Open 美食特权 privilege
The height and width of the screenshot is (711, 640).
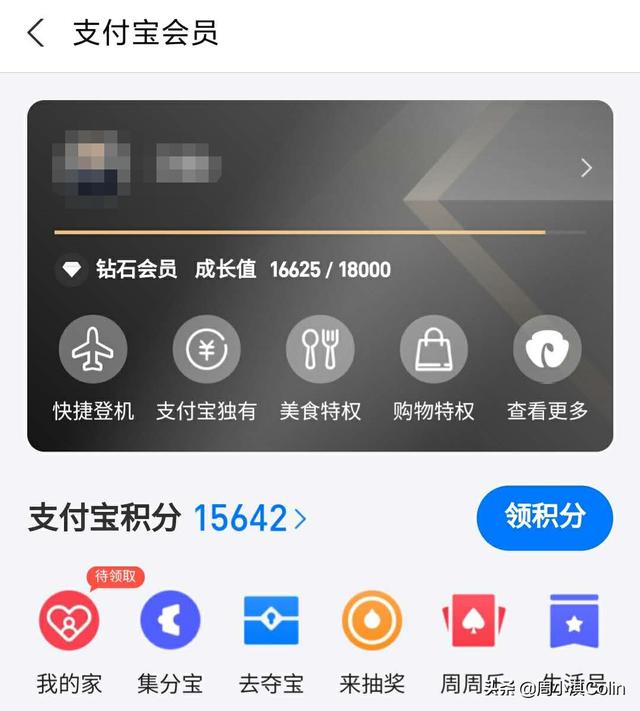click(x=320, y=350)
